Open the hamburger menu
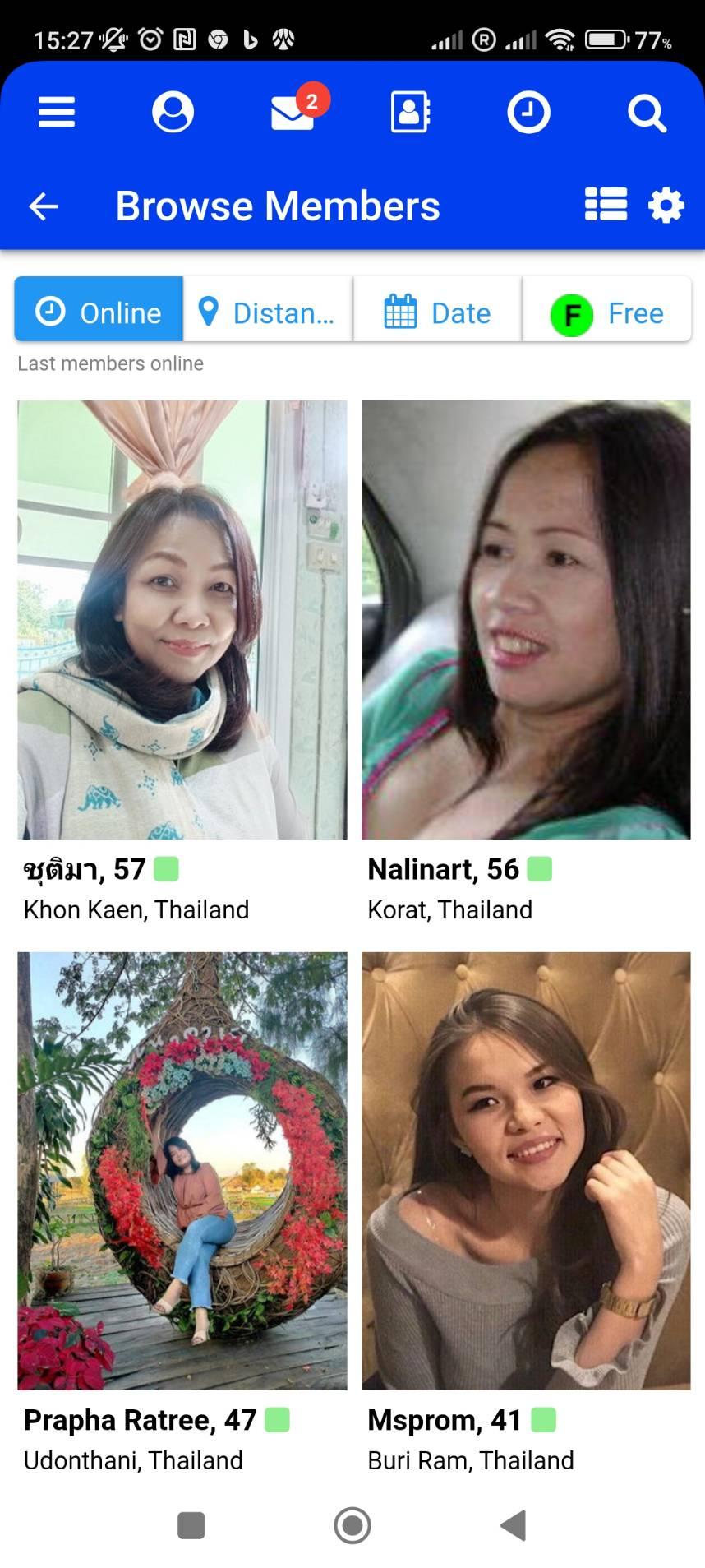Screen dimensions: 705x1568 pyautogui.click(x=57, y=112)
